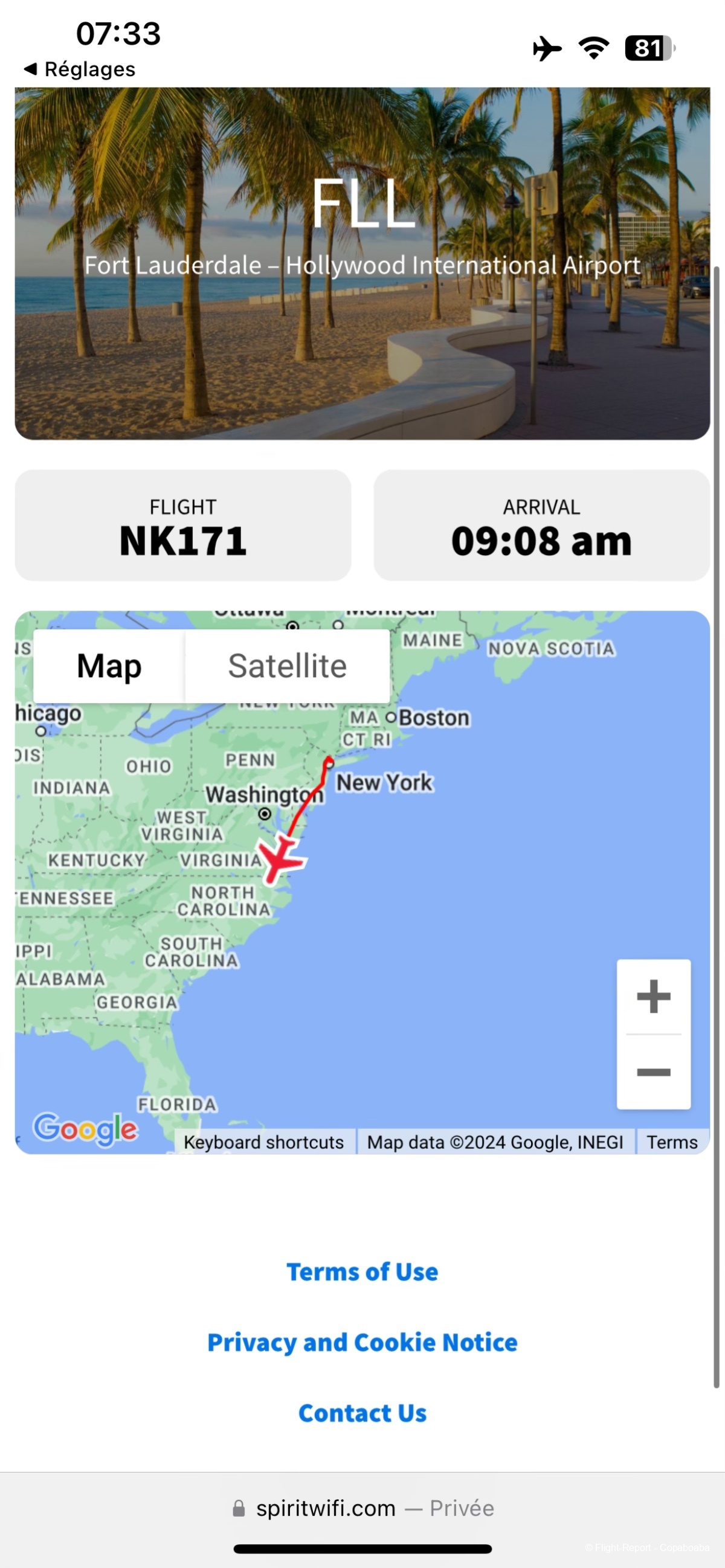
Task: Open the map Terms link
Action: 671,1142
